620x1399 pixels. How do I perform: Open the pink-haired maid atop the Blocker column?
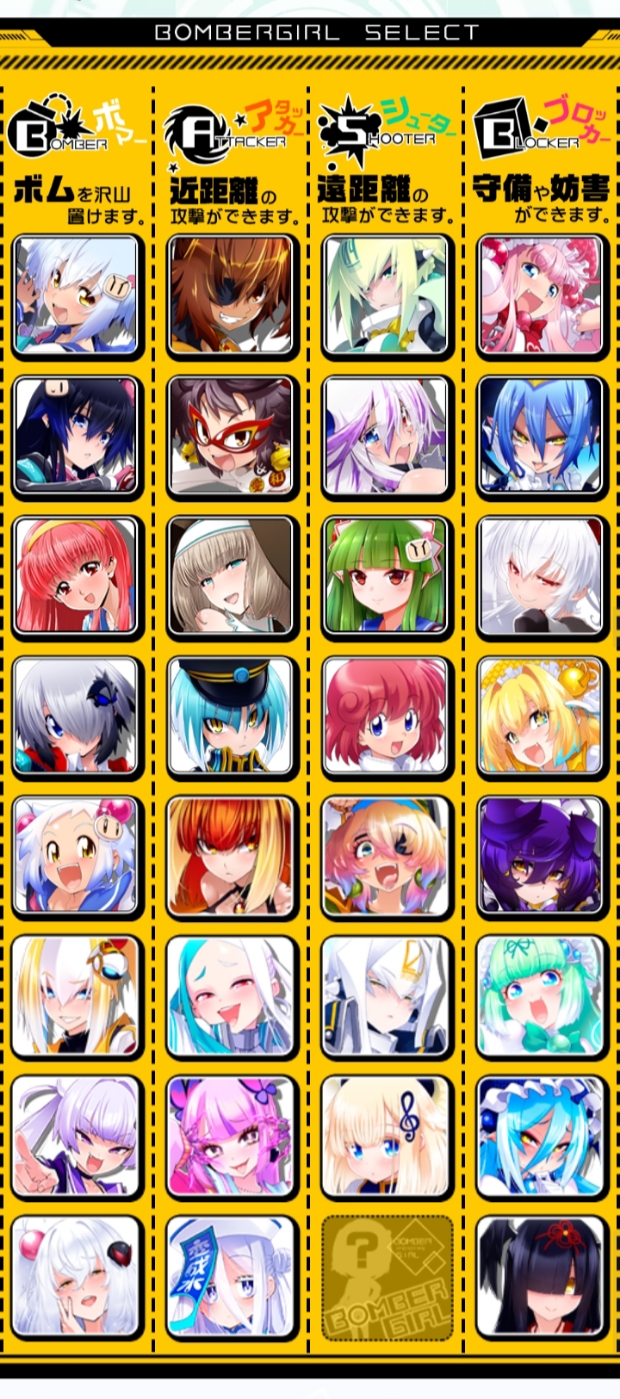[541, 295]
